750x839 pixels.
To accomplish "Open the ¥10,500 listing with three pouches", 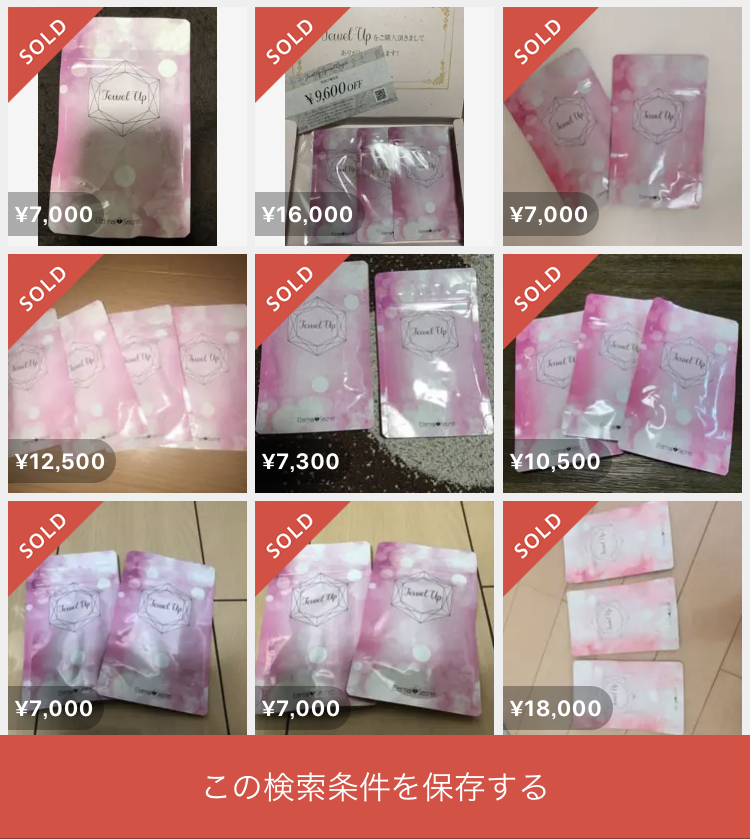I will [622, 373].
